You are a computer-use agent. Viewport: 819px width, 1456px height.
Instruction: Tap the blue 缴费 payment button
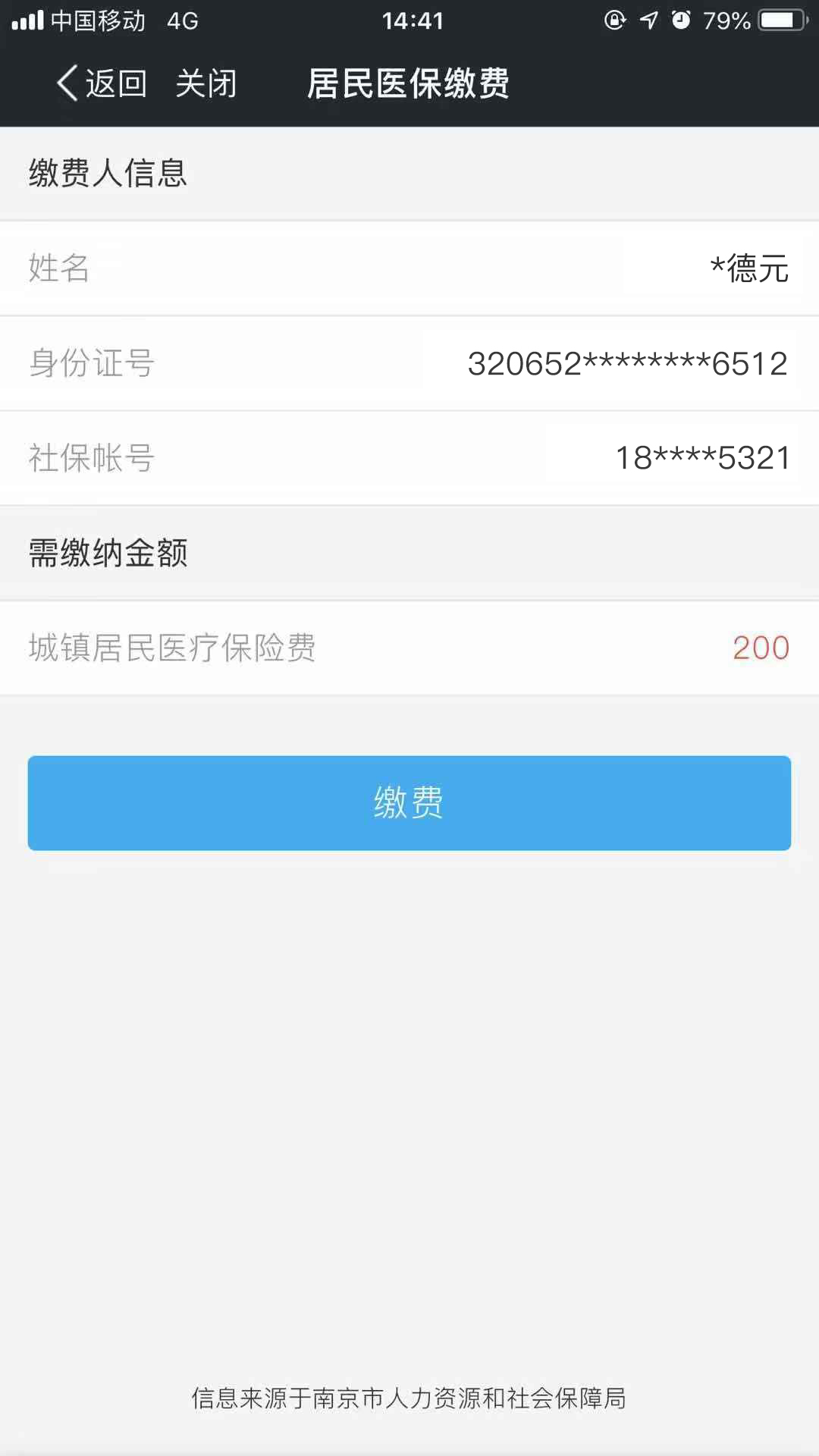coord(409,802)
